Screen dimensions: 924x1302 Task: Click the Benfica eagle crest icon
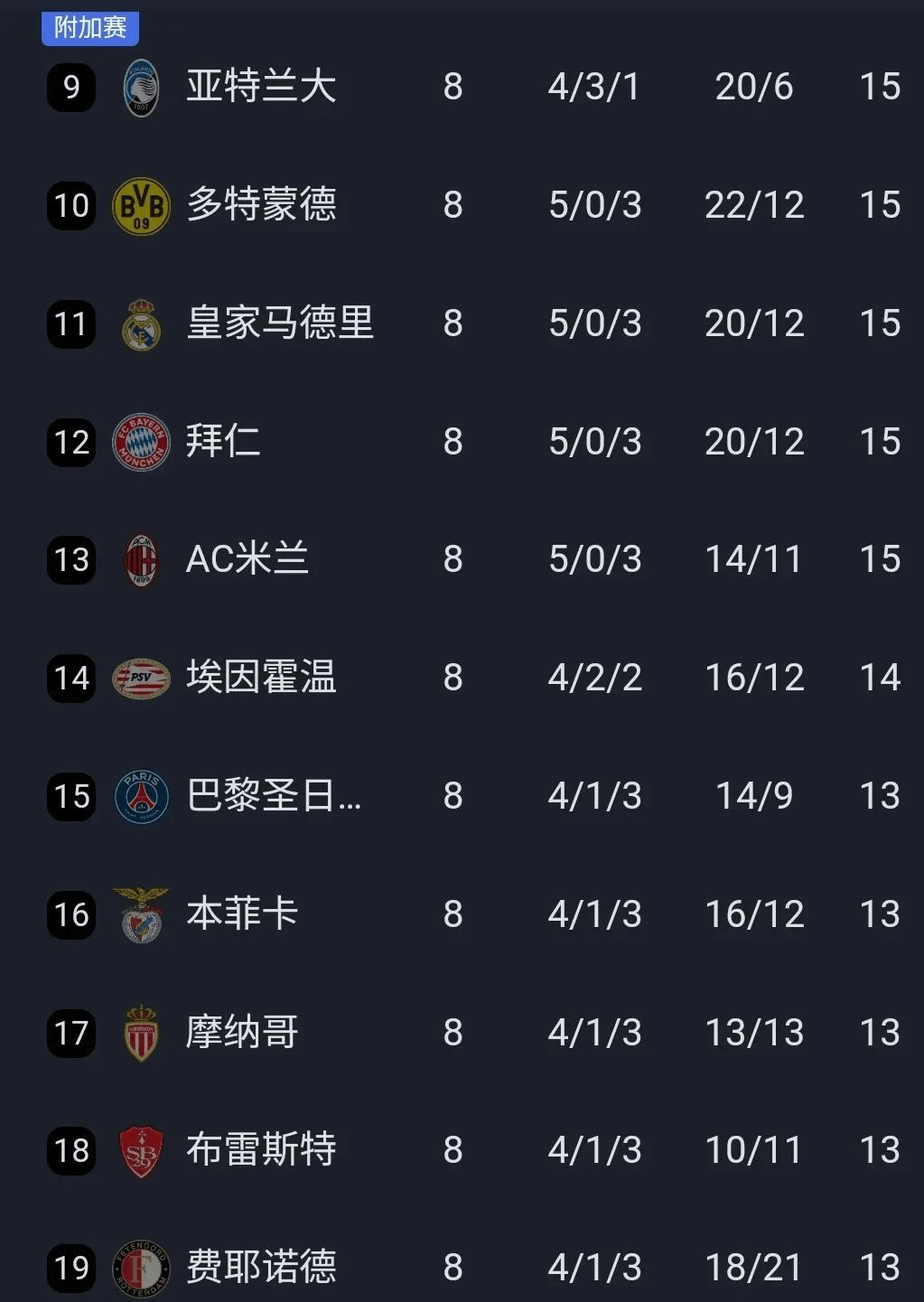[x=140, y=913]
